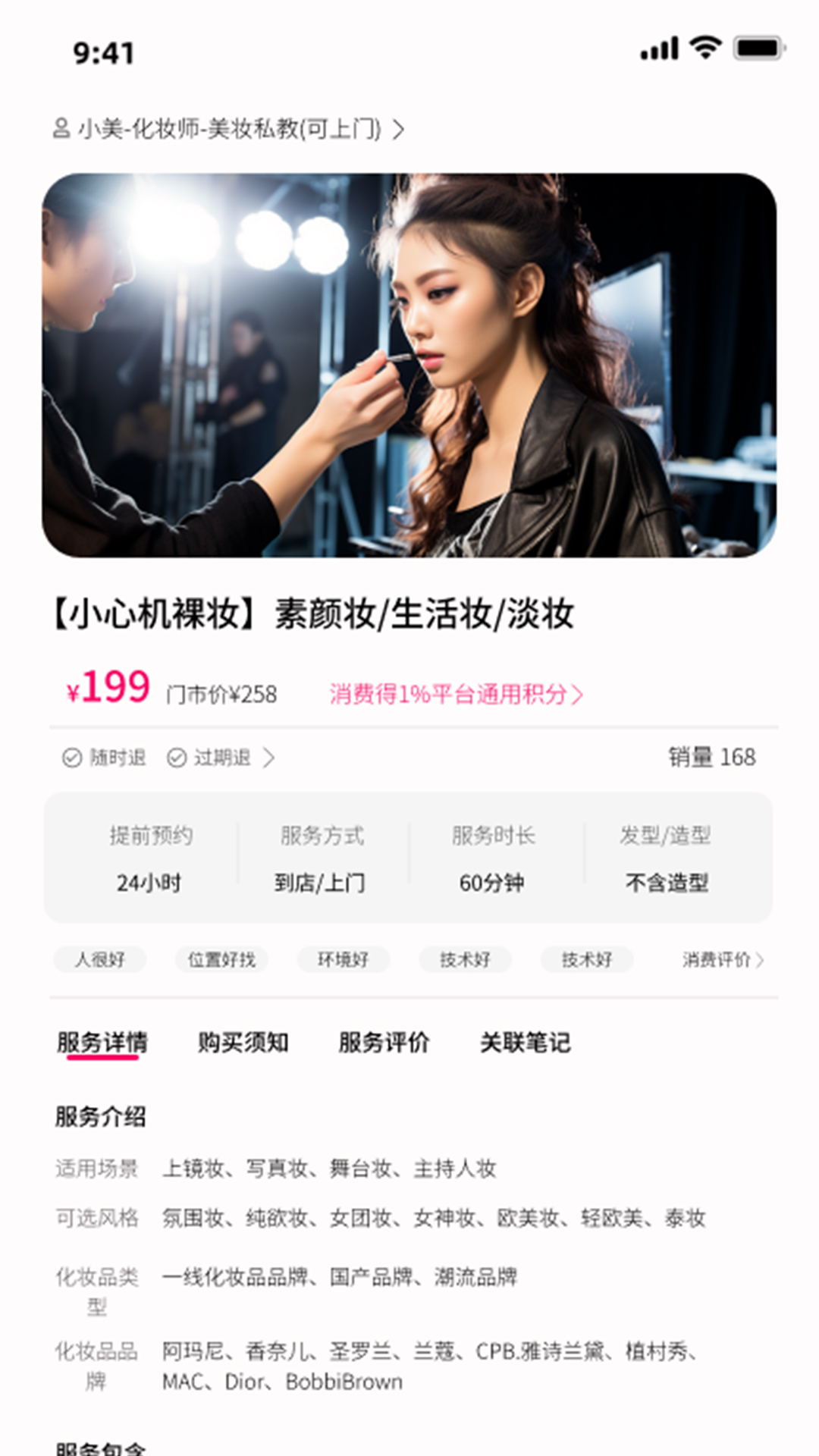This screenshot has height=1456, width=819.
Task: Tap the cellular signal indicator in status bar
Action: tap(659, 48)
